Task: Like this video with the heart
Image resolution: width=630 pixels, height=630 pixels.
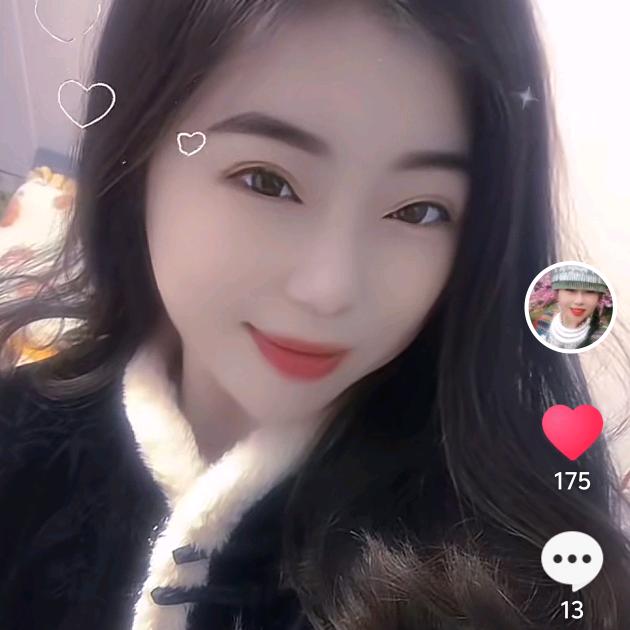Action: [572, 431]
